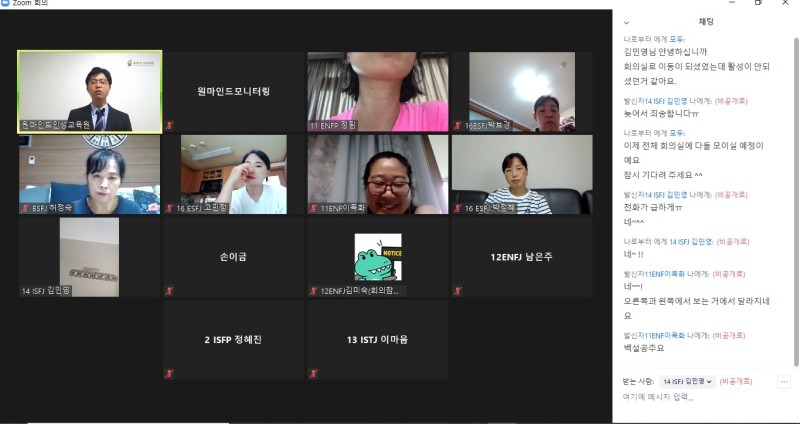Select the 13 ISTJ 이마음 participant tile
The height and width of the screenshot is (424, 800).
377,339
